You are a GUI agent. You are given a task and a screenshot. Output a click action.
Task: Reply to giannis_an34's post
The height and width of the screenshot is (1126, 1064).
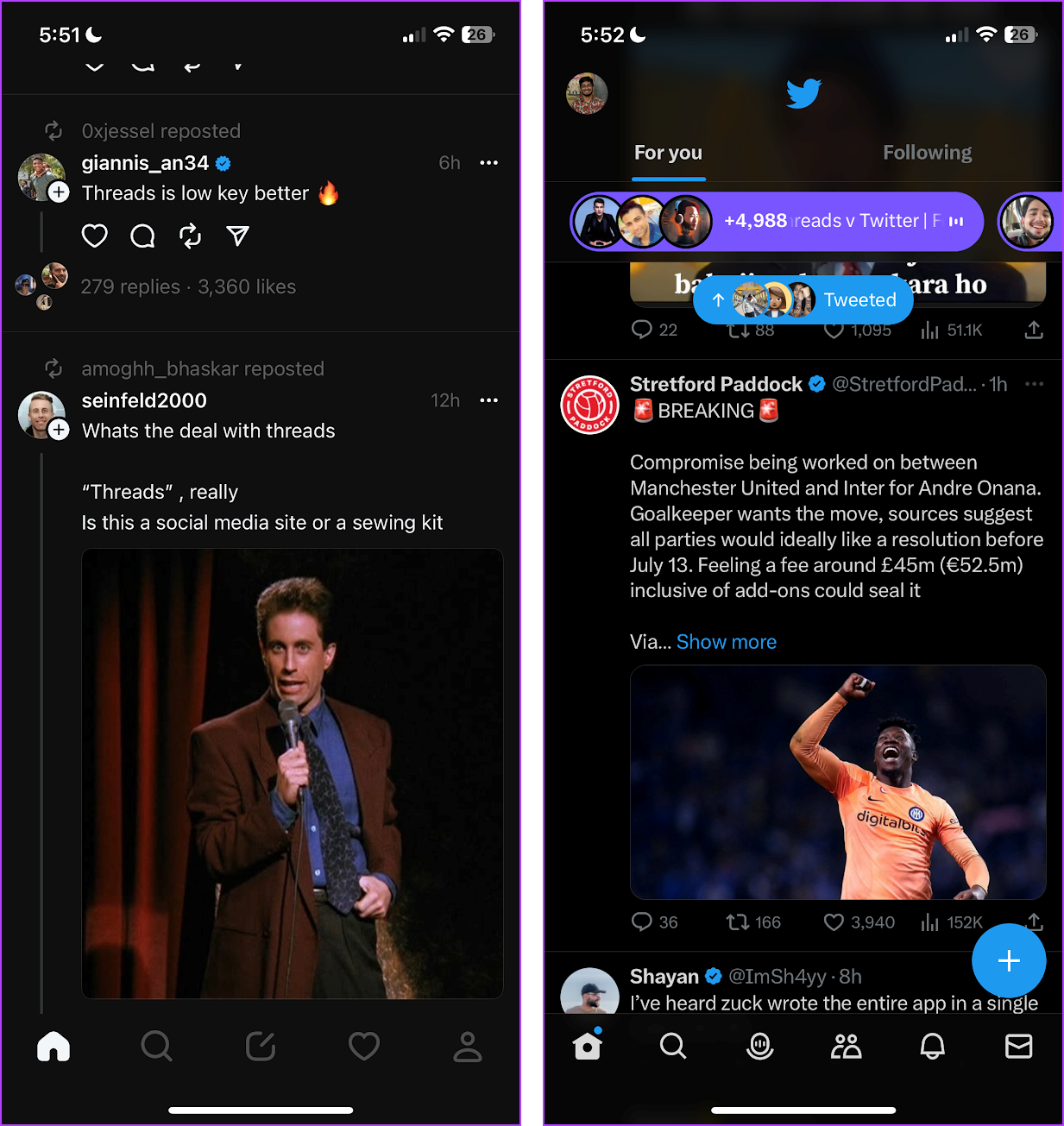click(x=142, y=236)
